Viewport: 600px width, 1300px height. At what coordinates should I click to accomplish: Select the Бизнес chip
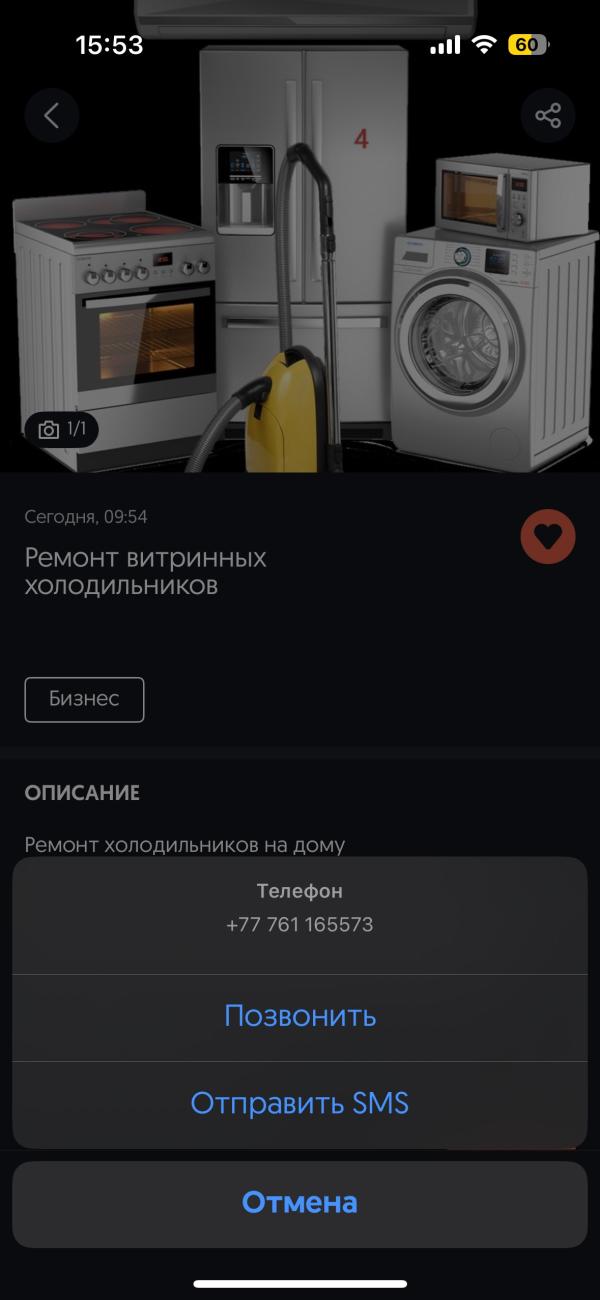[x=85, y=699]
